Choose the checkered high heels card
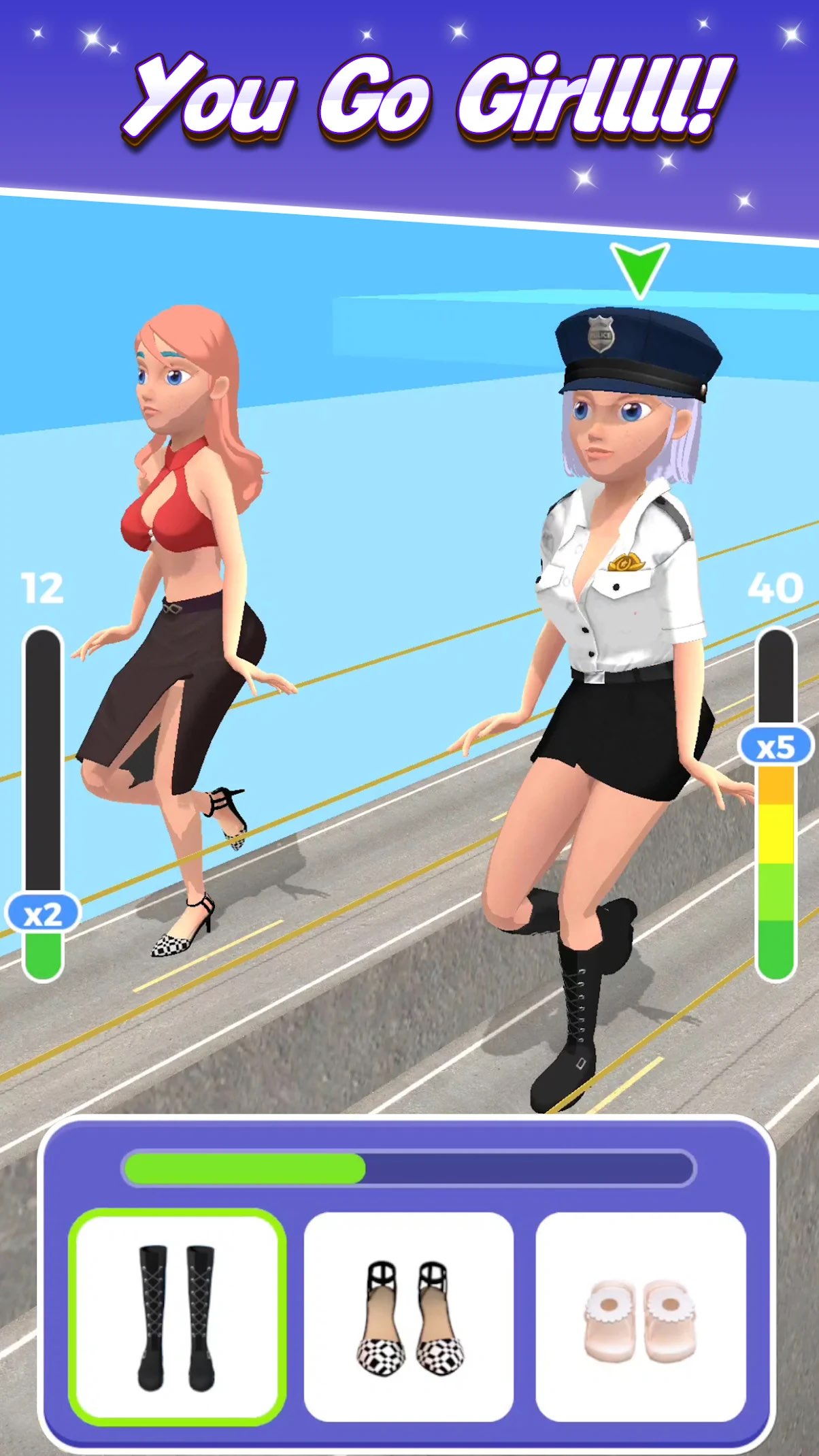The height and width of the screenshot is (1456, 819). 408,1317
